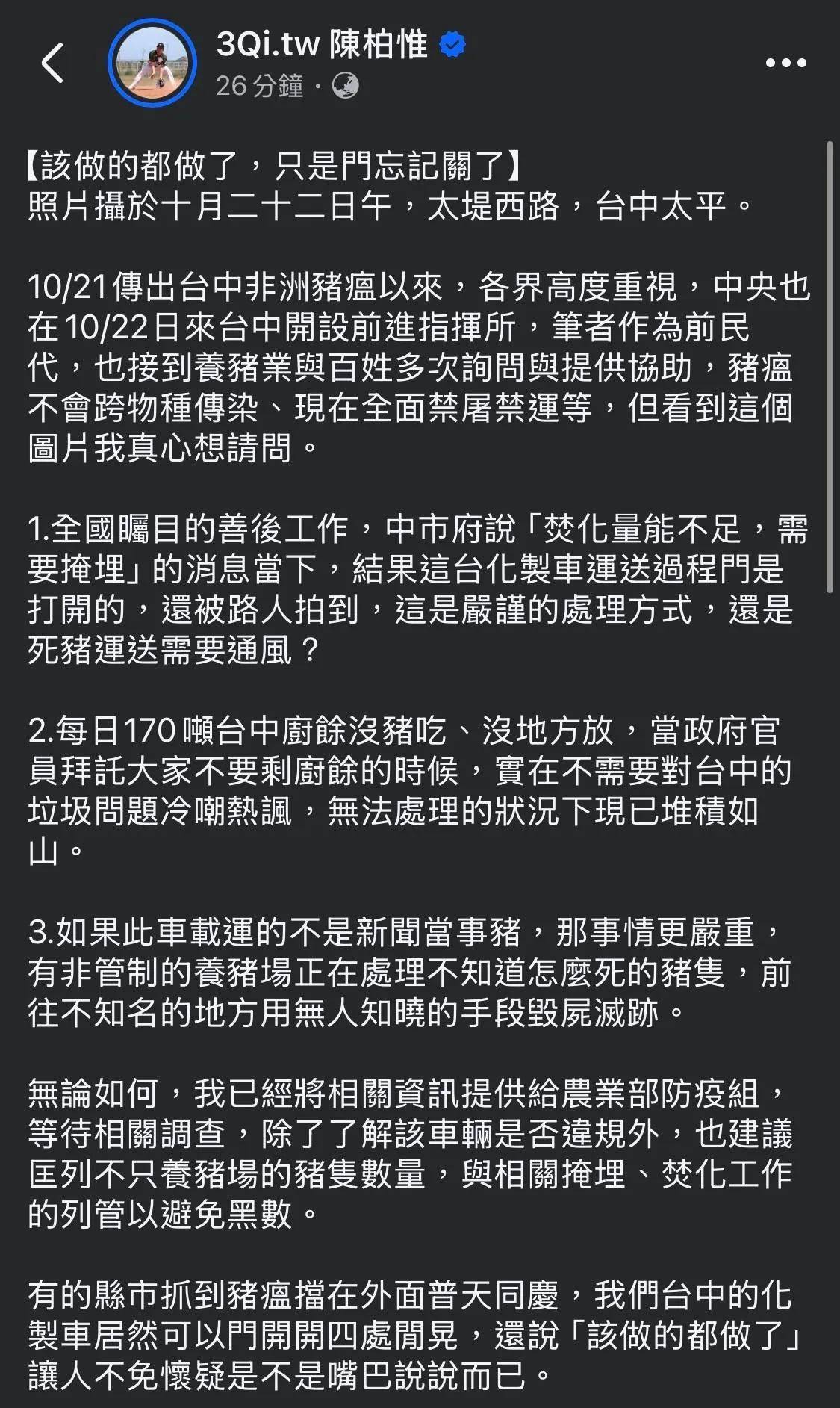840x1408 pixels.
Task: Go back using the top-left arrow
Action: tap(52, 63)
